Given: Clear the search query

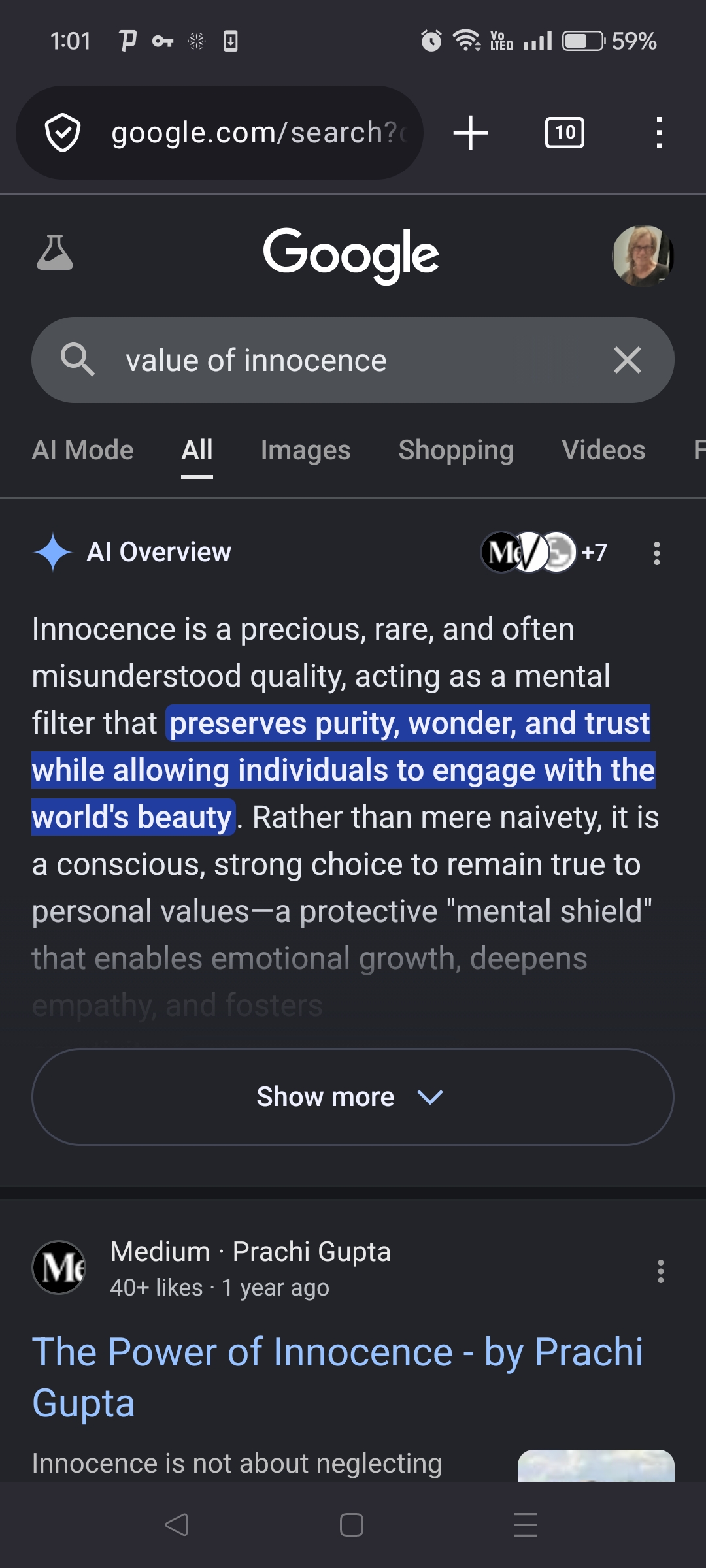Looking at the screenshot, I should (628, 360).
